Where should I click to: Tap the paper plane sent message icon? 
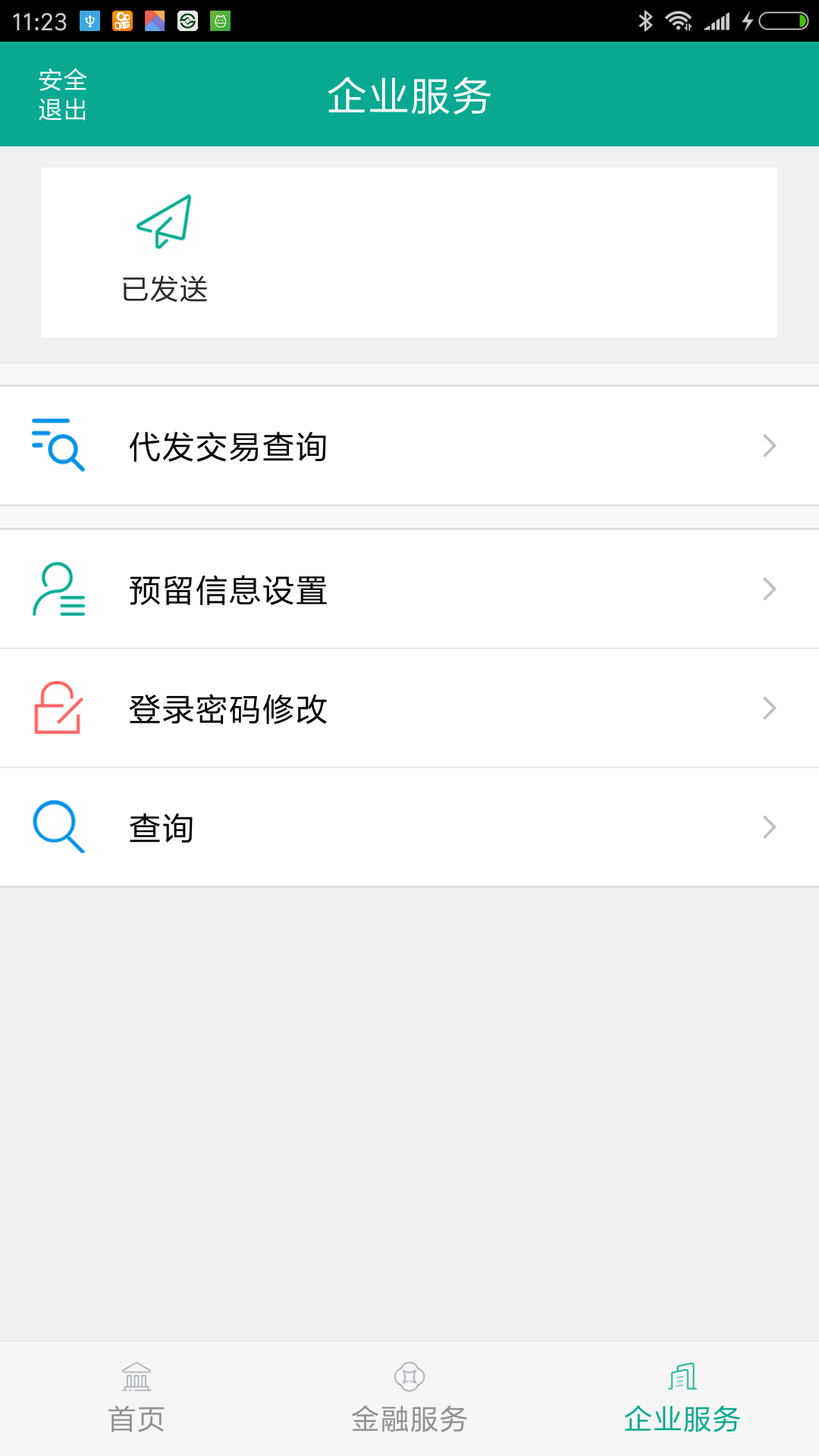[x=163, y=222]
